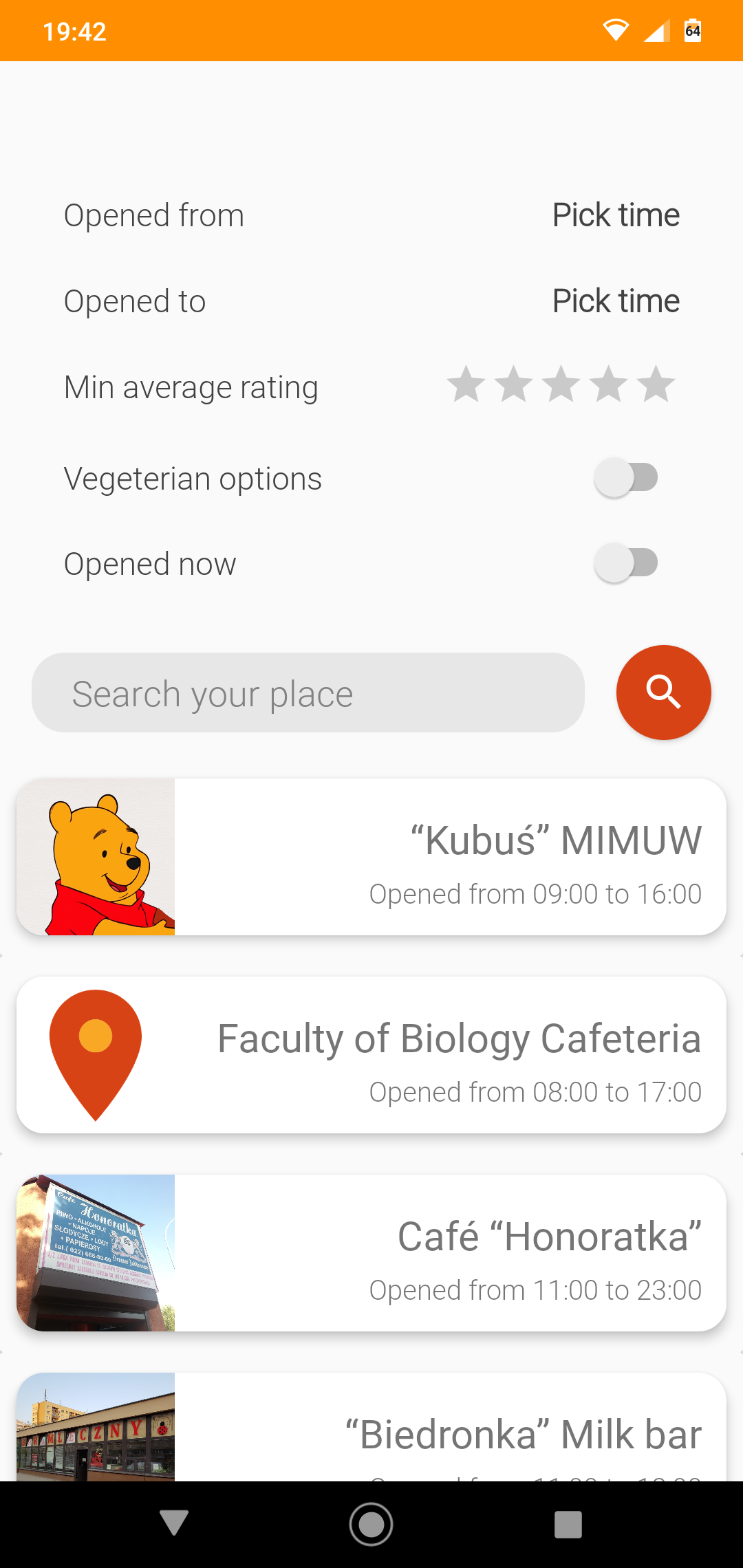Pick time for Opened to
743x1568 pixels.
[x=616, y=301]
